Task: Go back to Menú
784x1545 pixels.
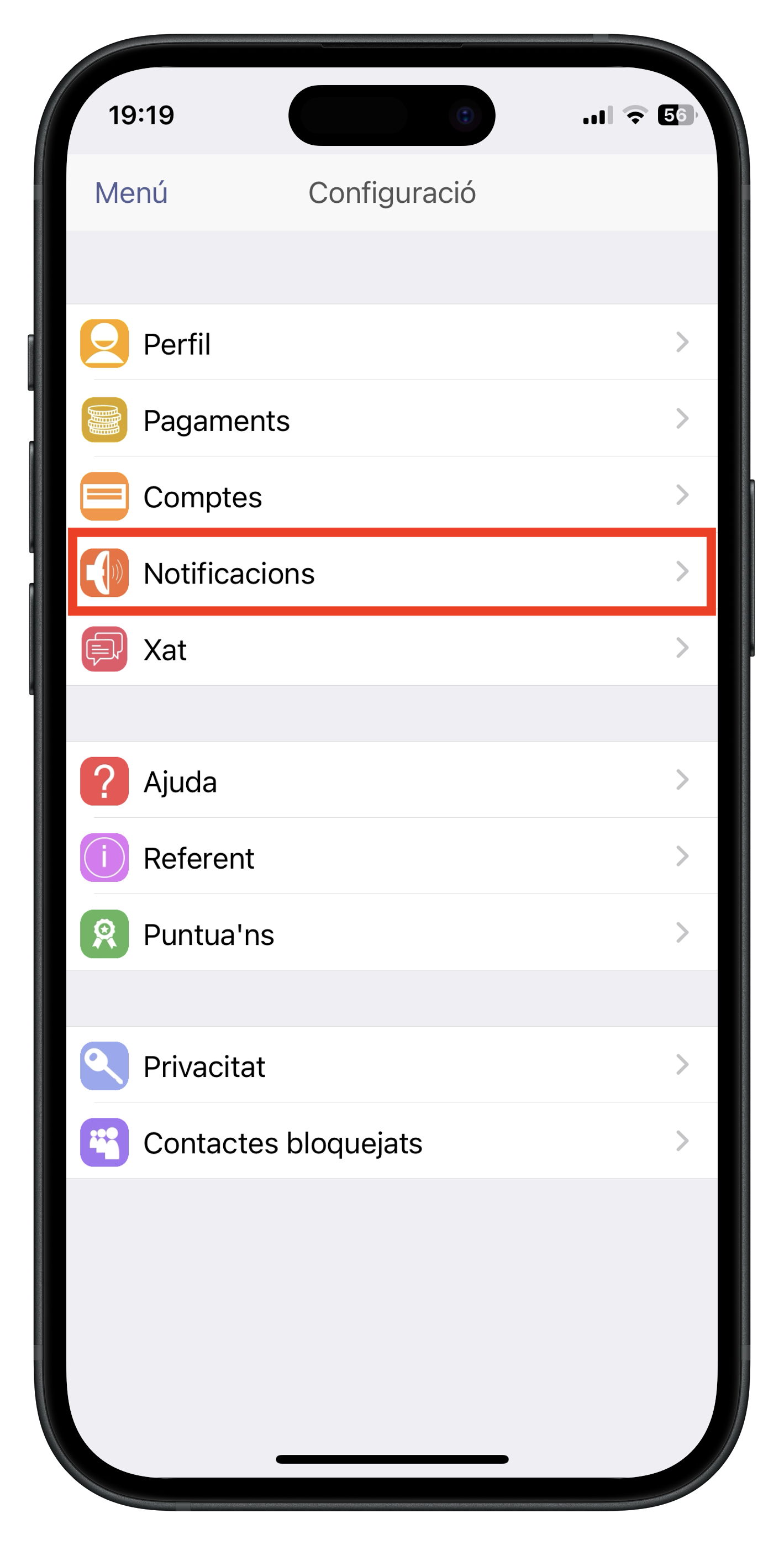Action: click(x=131, y=192)
